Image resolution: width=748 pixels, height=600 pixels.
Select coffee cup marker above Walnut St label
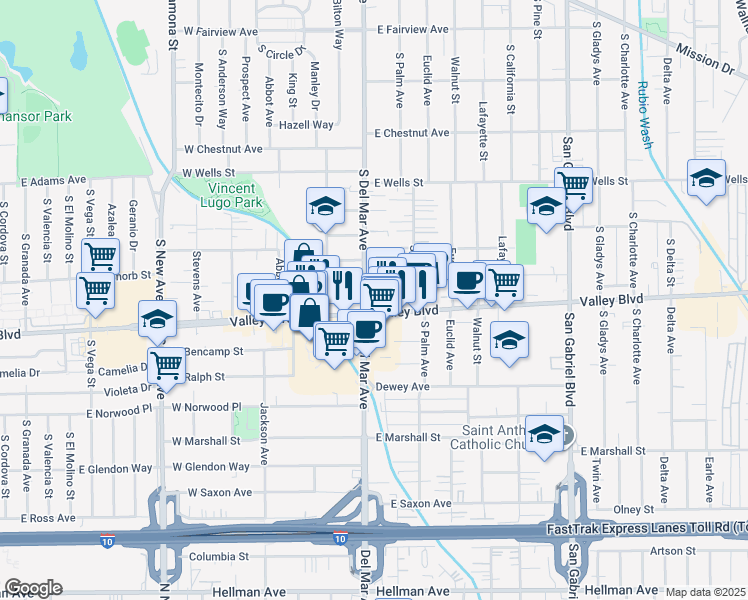467,283
